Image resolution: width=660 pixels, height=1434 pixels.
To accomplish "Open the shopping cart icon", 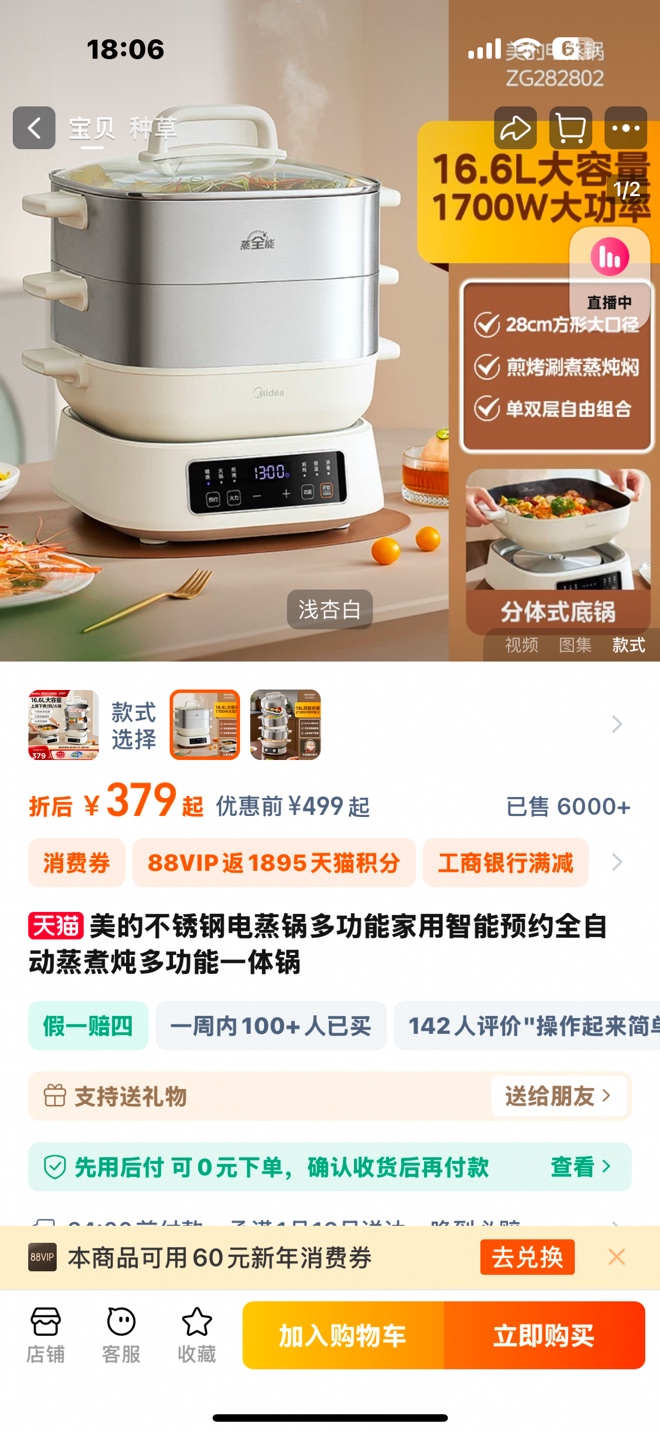I will click(570, 128).
